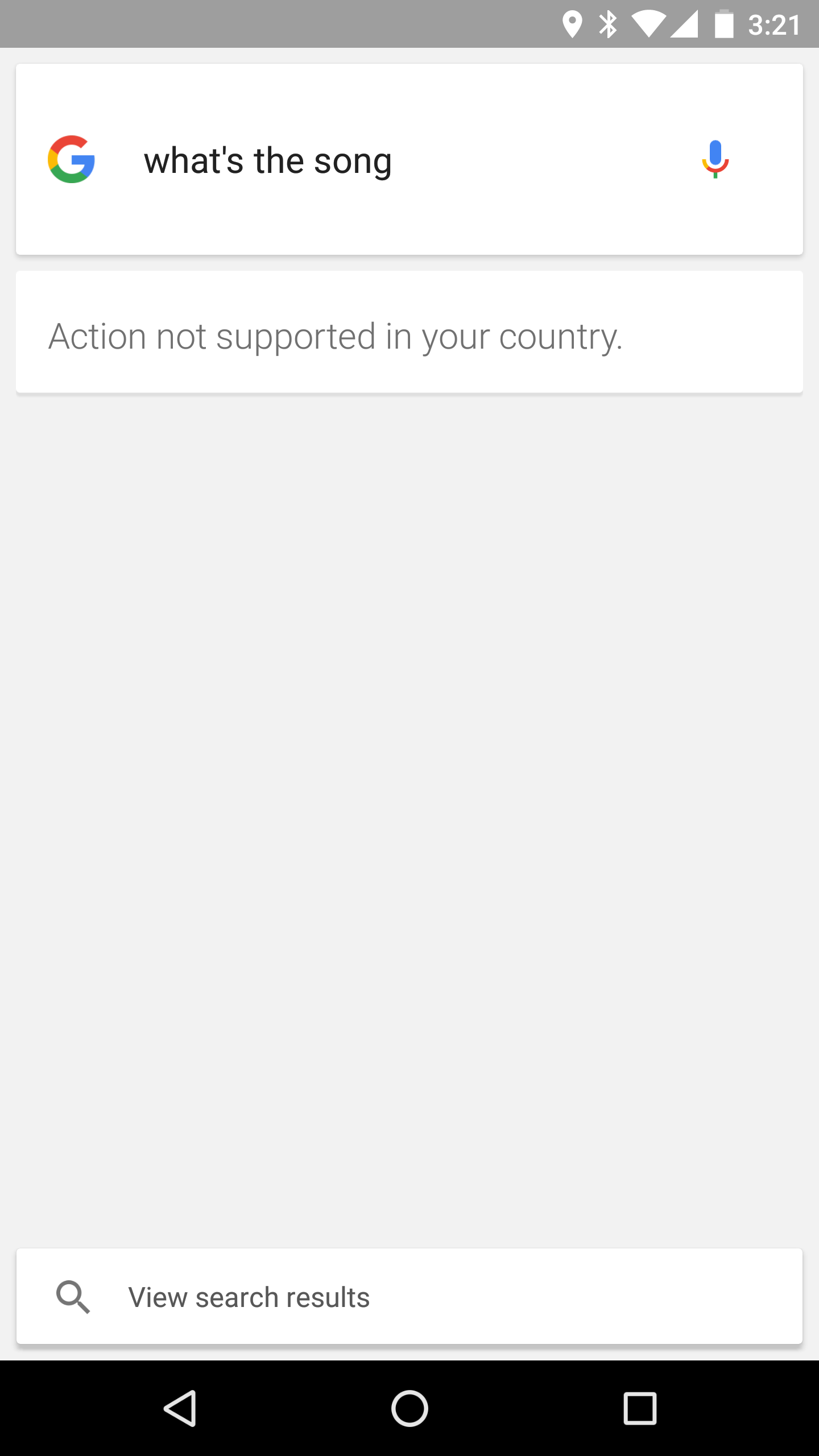Open the recent apps overview
Image resolution: width=819 pixels, height=1456 pixels.
click(x=640, y=1408)
